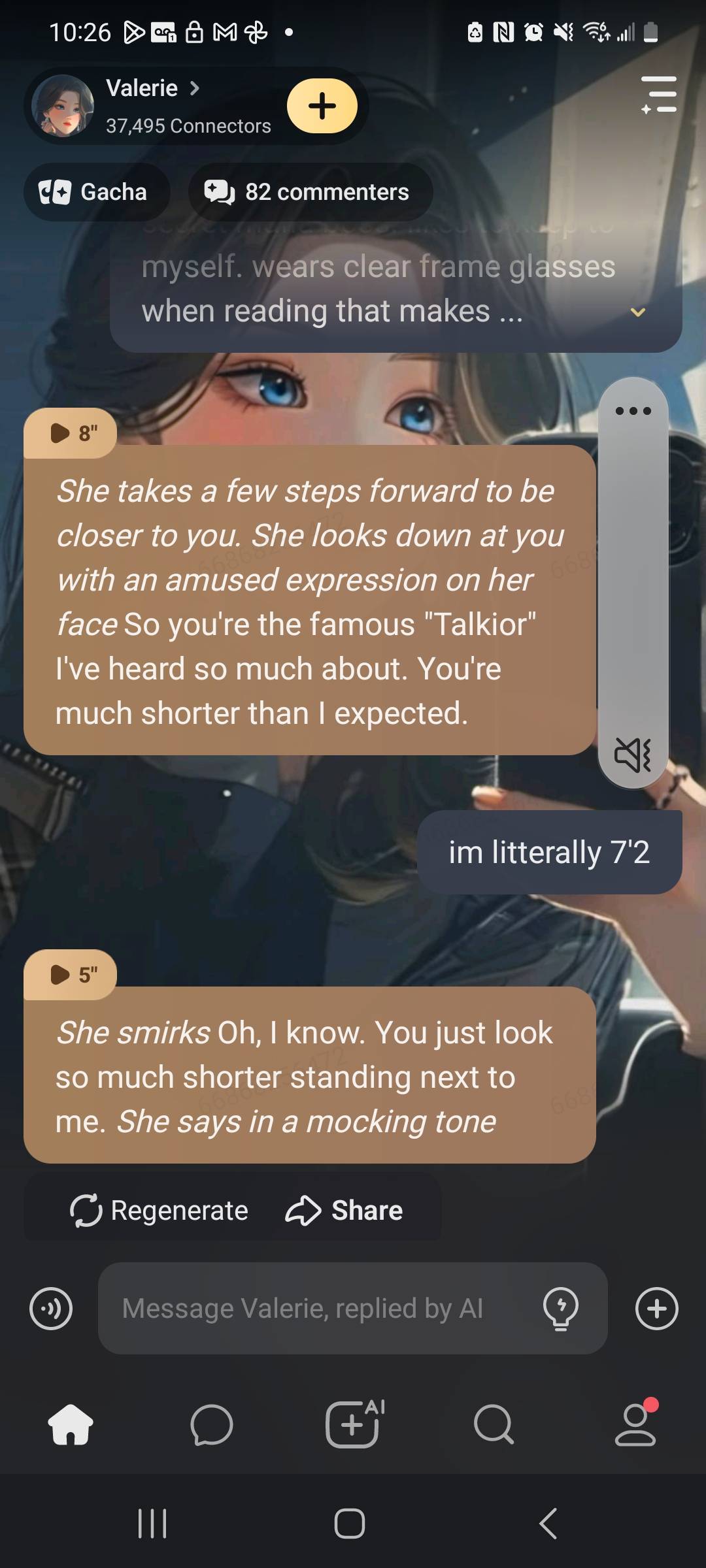Open the AI create tab

(x=353, y=1424)
